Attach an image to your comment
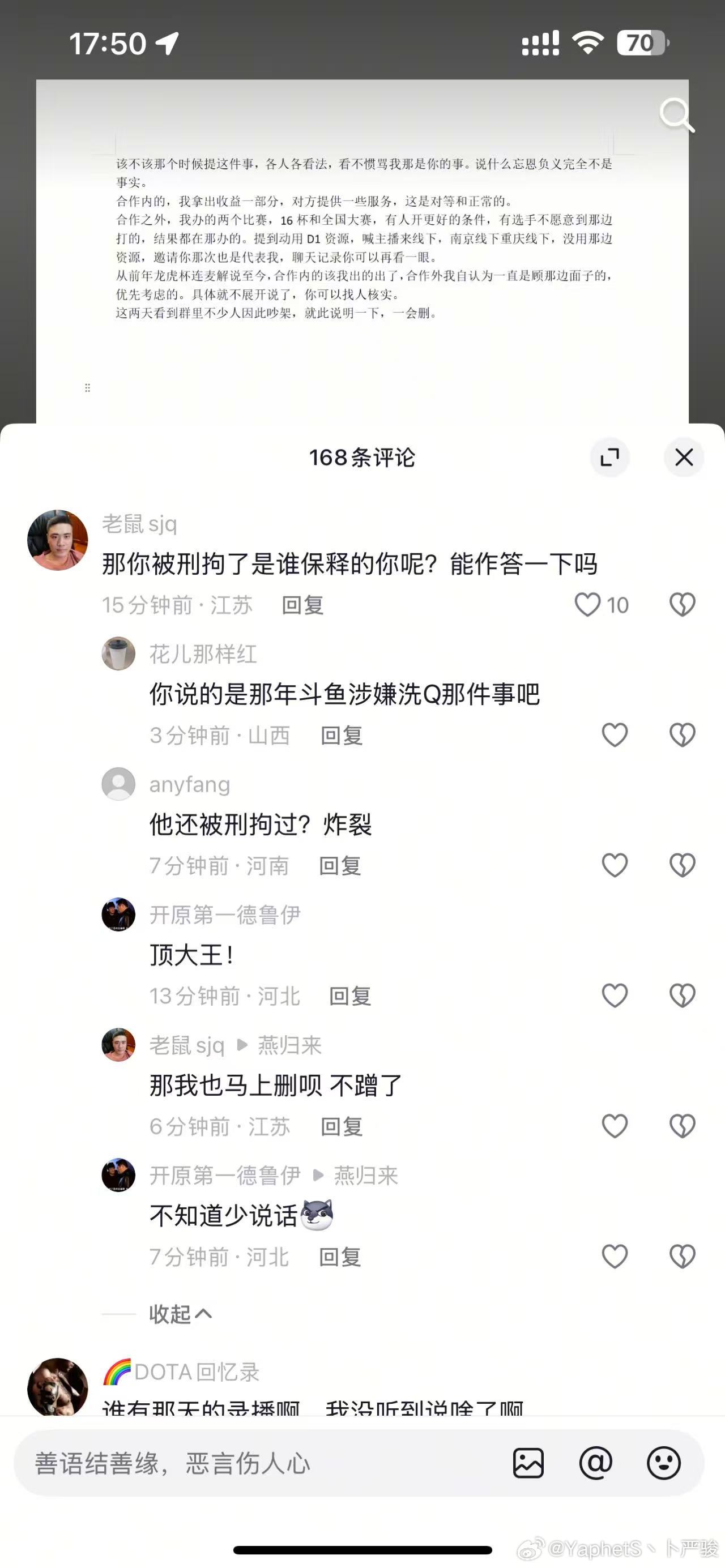The height and width of the screenshot is (1568, 725). (x=528, y=1463)
